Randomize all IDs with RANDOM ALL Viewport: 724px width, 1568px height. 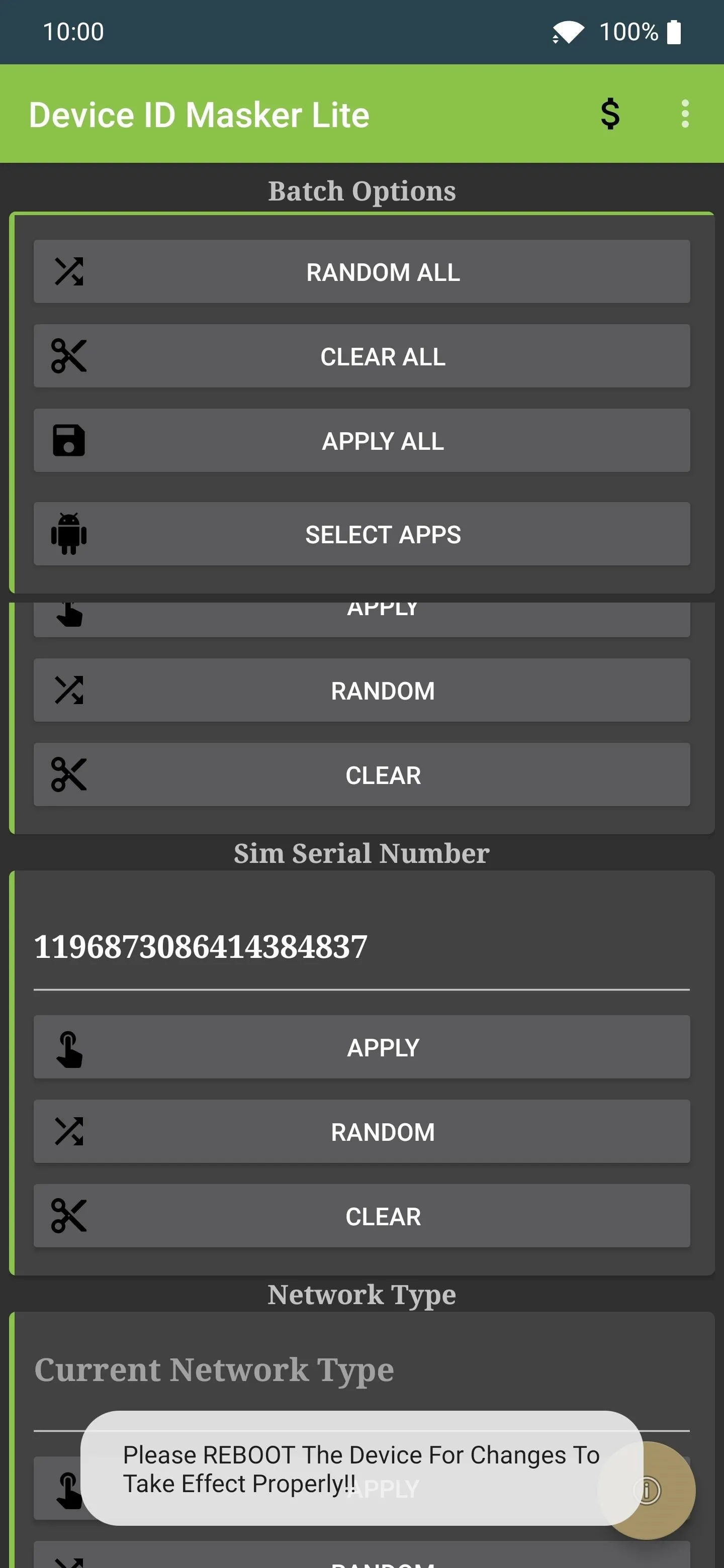pyautogui.click(x=361, y=271)
